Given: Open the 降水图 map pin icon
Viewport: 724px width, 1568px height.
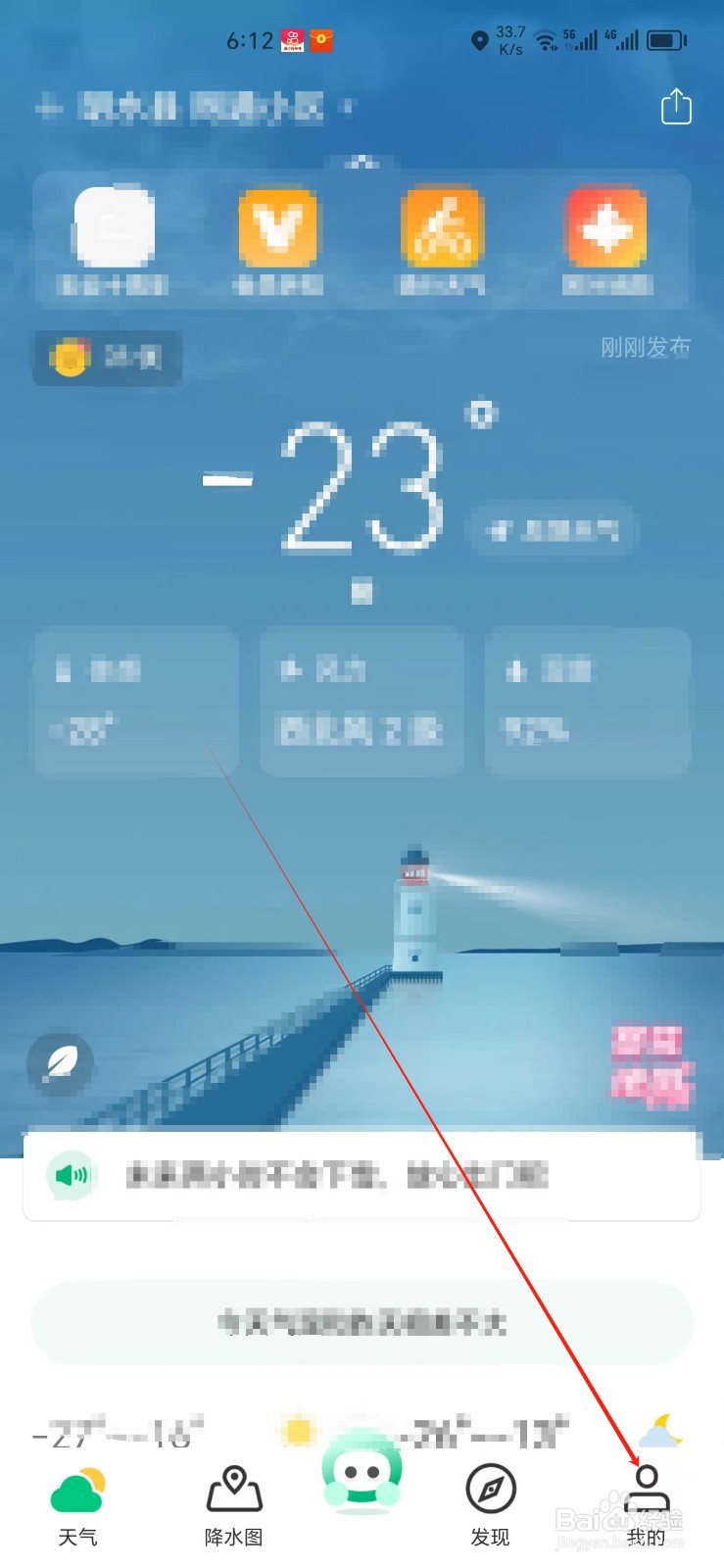Looking at the screenshot, I should [x=233, y=1485].
